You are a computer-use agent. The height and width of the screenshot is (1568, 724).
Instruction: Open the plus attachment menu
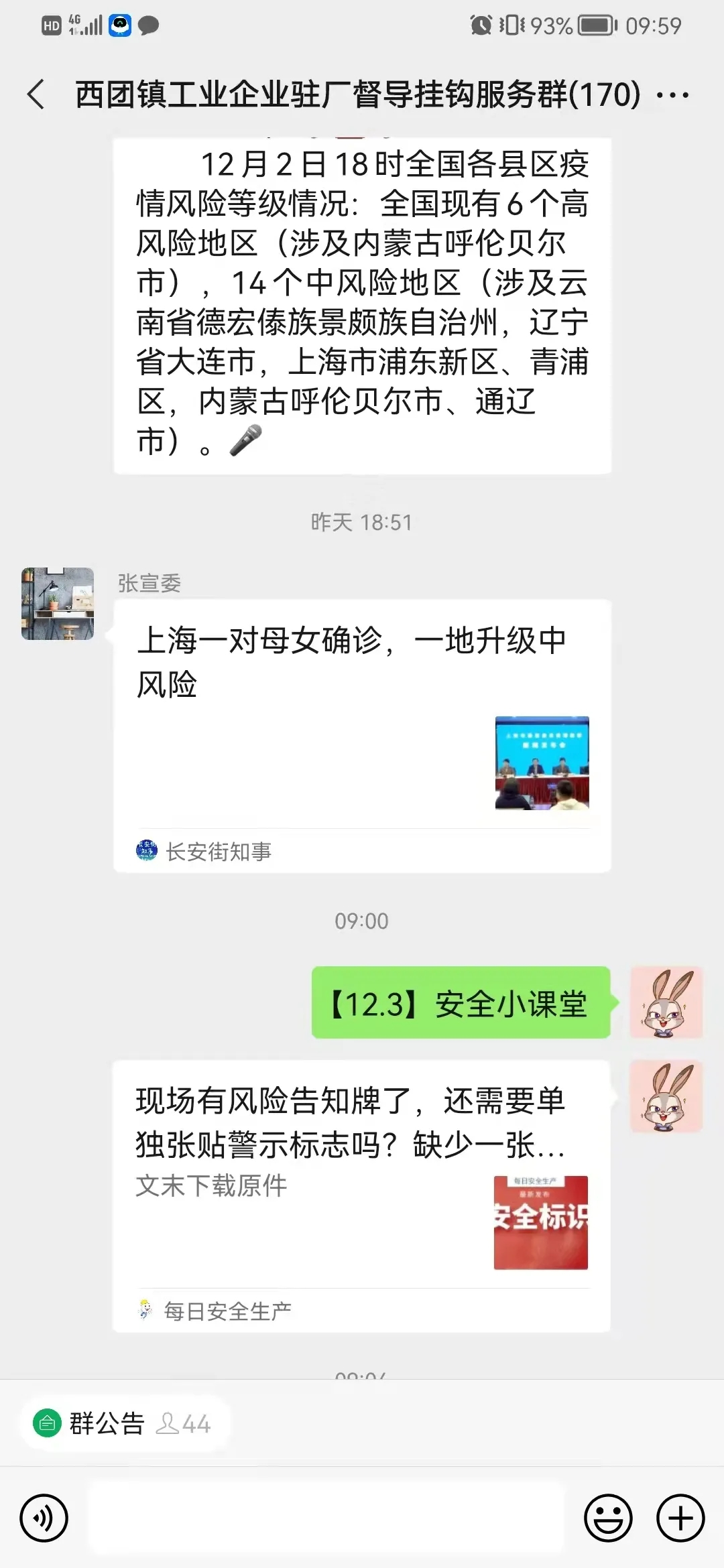pos(680,1518)
